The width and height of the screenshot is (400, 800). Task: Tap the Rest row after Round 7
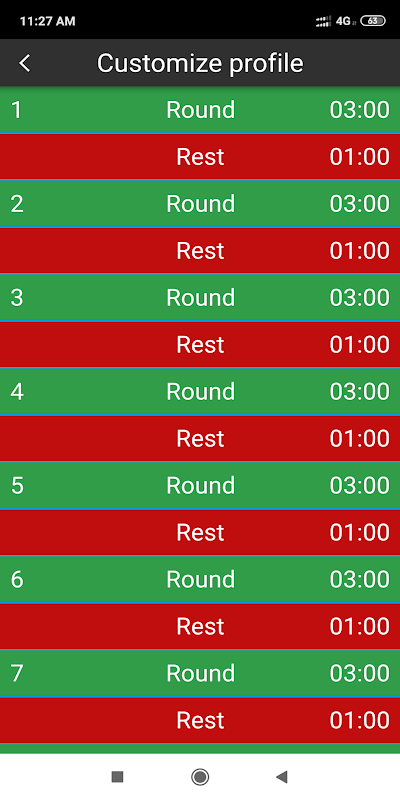pyautogui.click(x=200, y=720)
